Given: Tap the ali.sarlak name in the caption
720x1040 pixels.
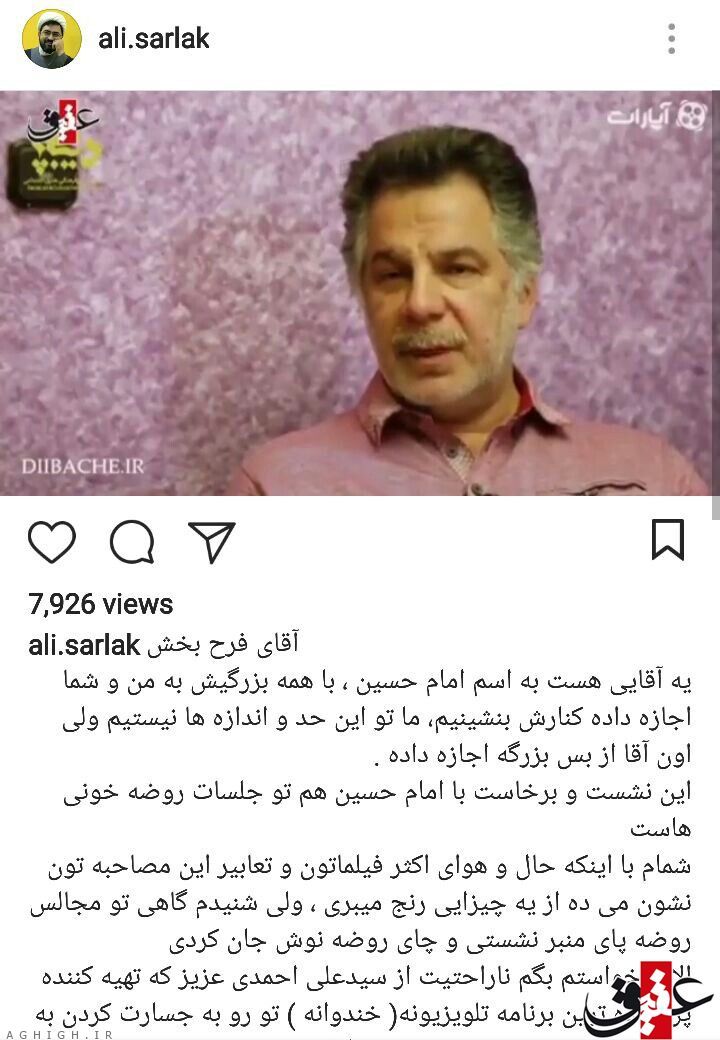Looking at the screenshot, I should (x=84, y=645).
